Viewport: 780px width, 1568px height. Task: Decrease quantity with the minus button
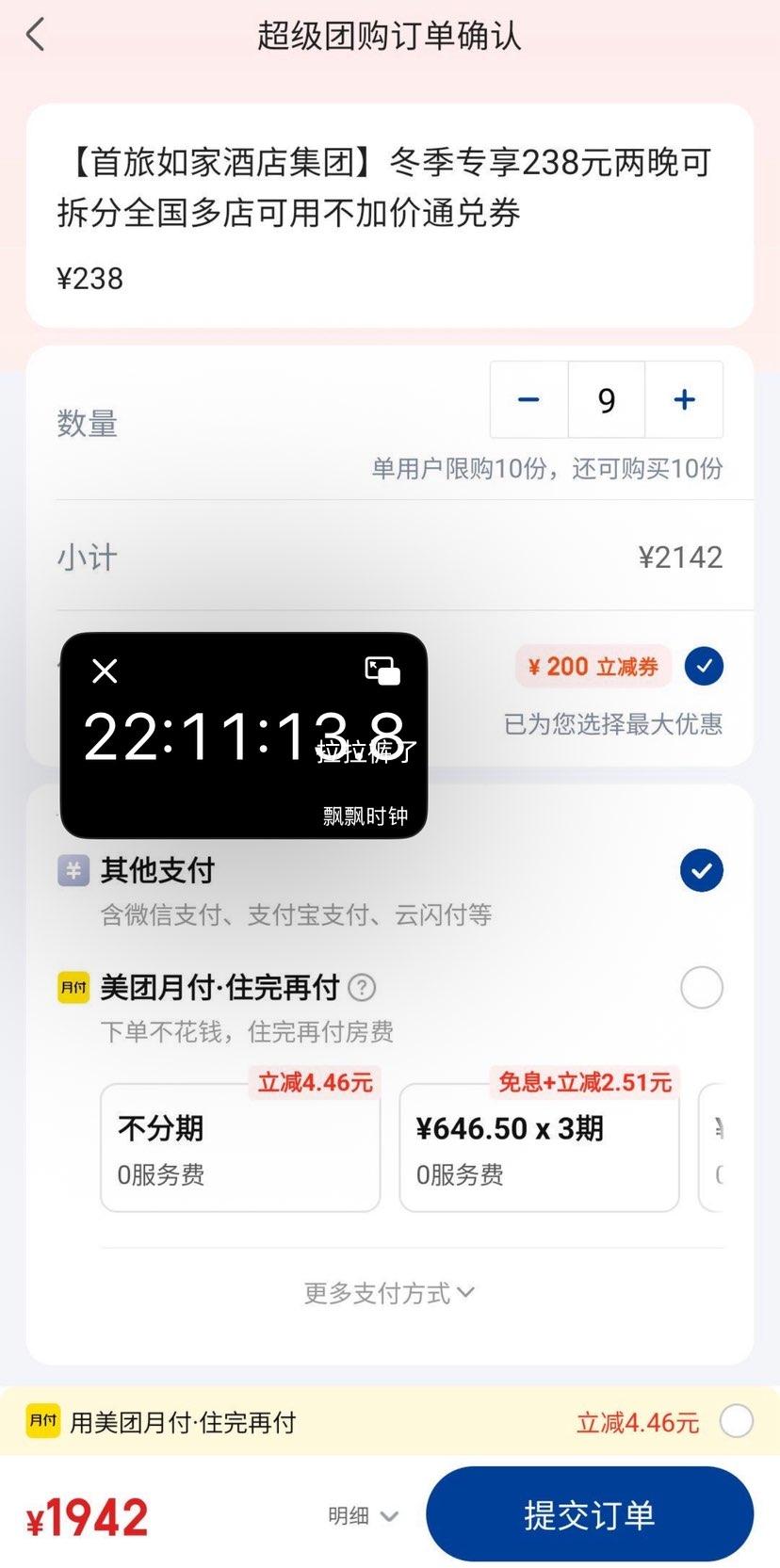coord(528,399)
